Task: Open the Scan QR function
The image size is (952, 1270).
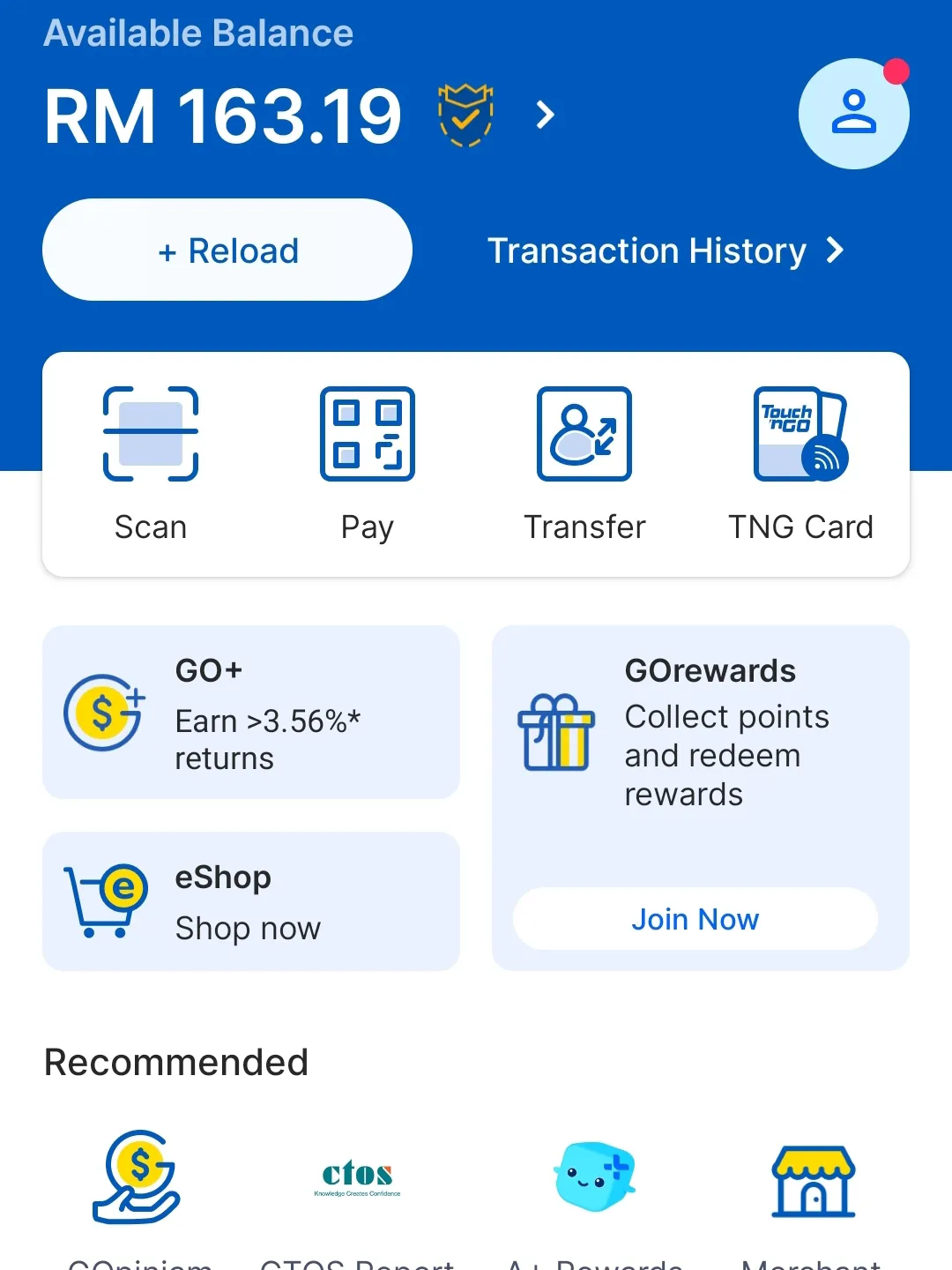Action: click(x=151, y=463)
